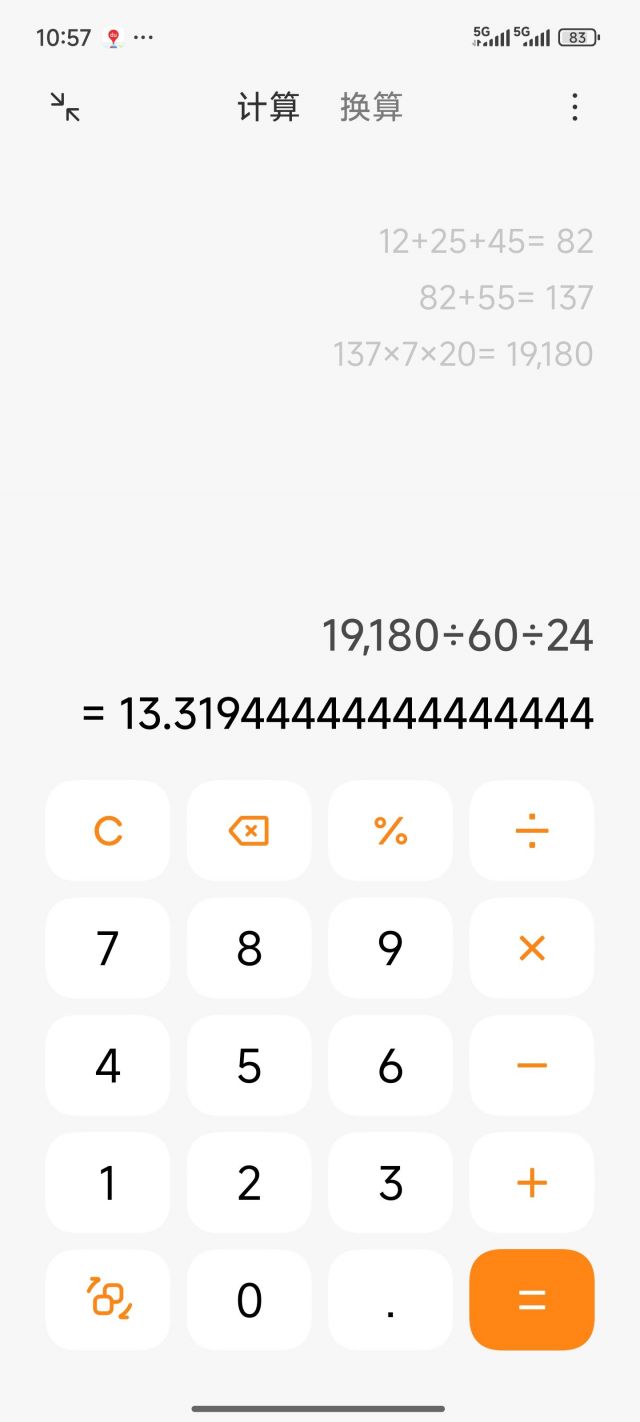Enter the digit 0
The image size is (640, 1422).
[x=249, y=1300]
